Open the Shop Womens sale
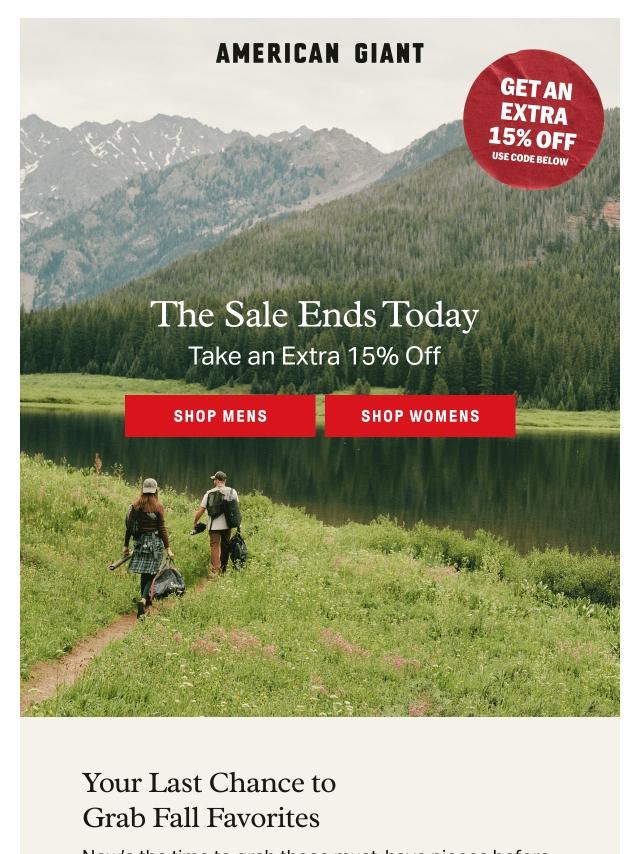The width and height of the screenshot is (640, 854). coord(420,416)
